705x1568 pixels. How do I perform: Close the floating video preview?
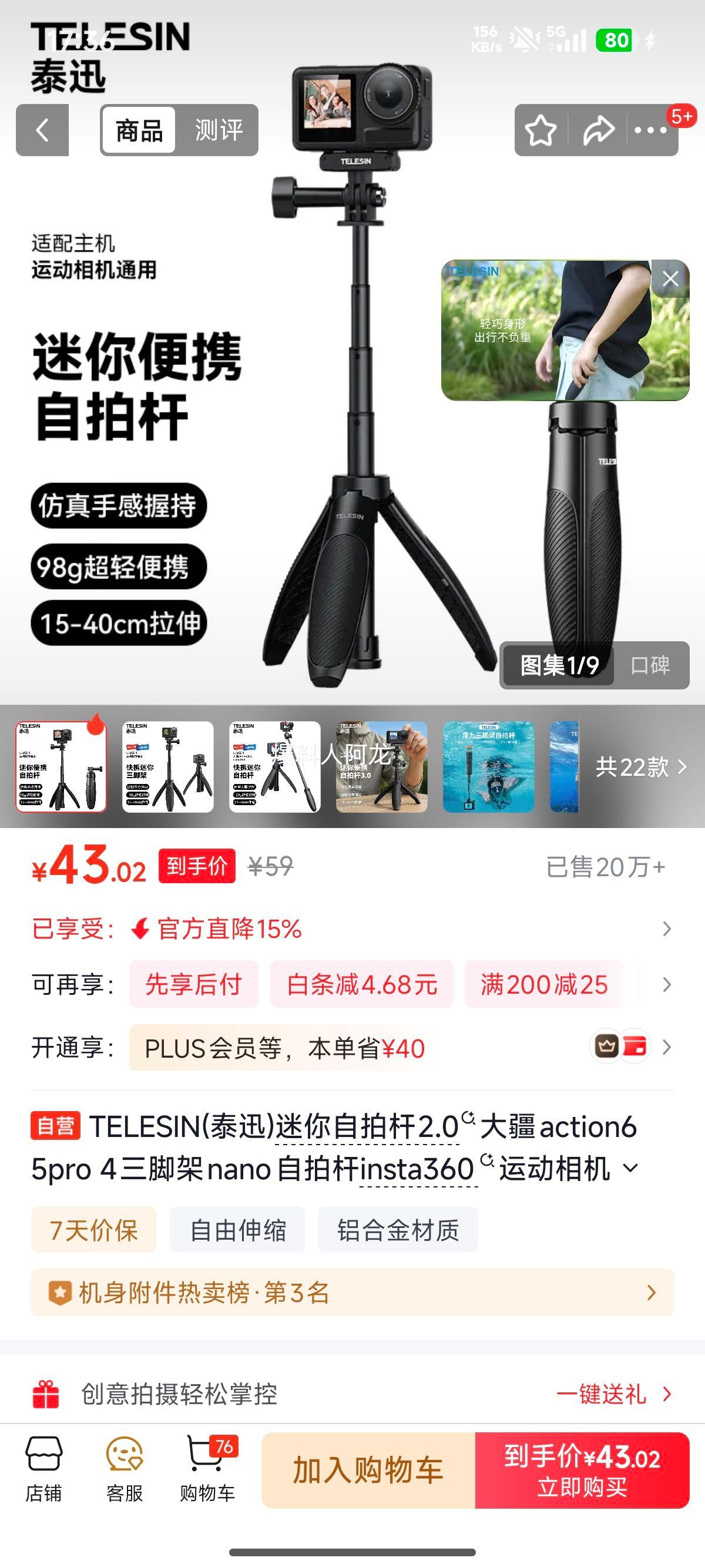pos(670,278)
